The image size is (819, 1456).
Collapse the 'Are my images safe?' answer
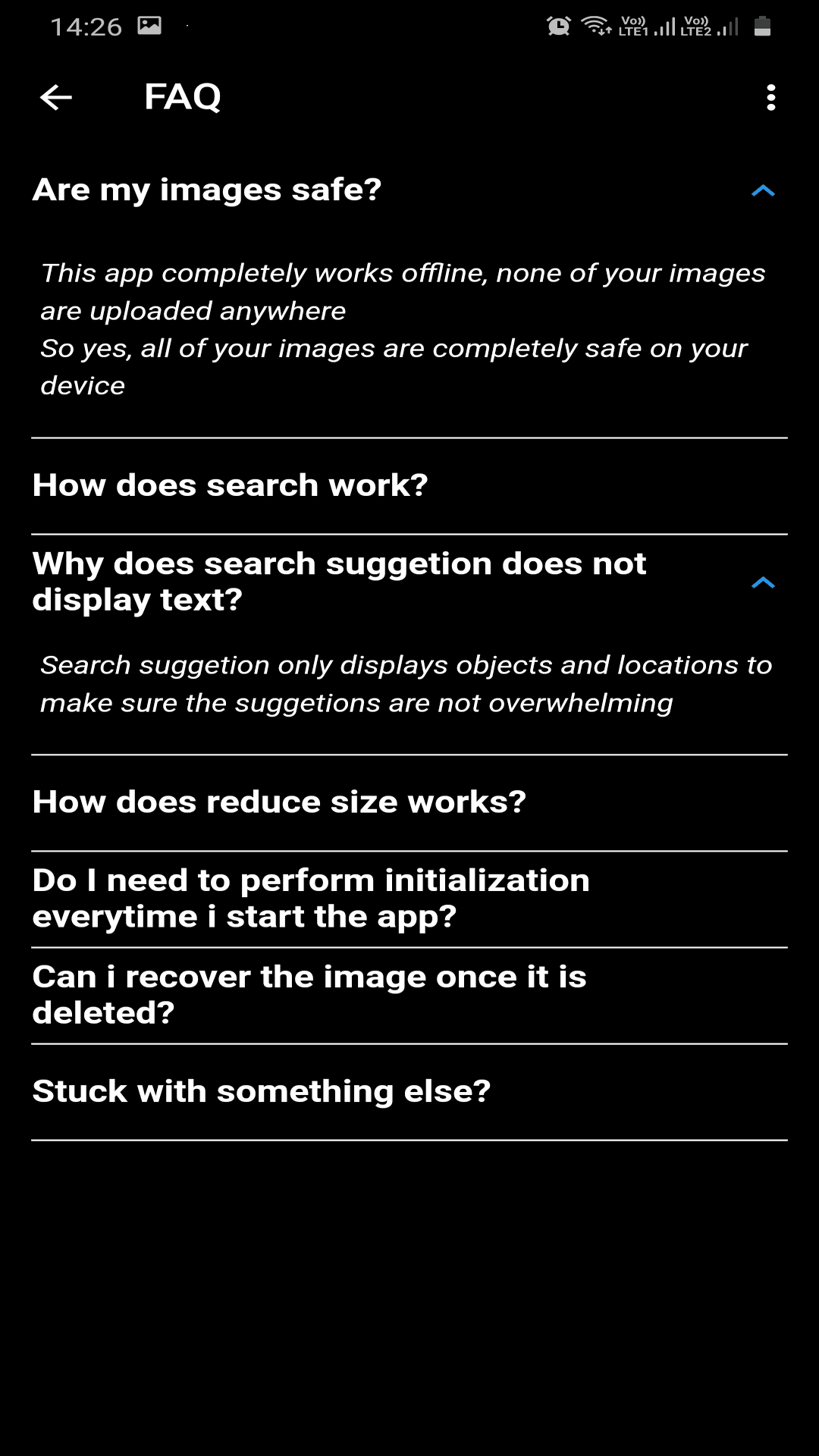(x=763, y=191)
